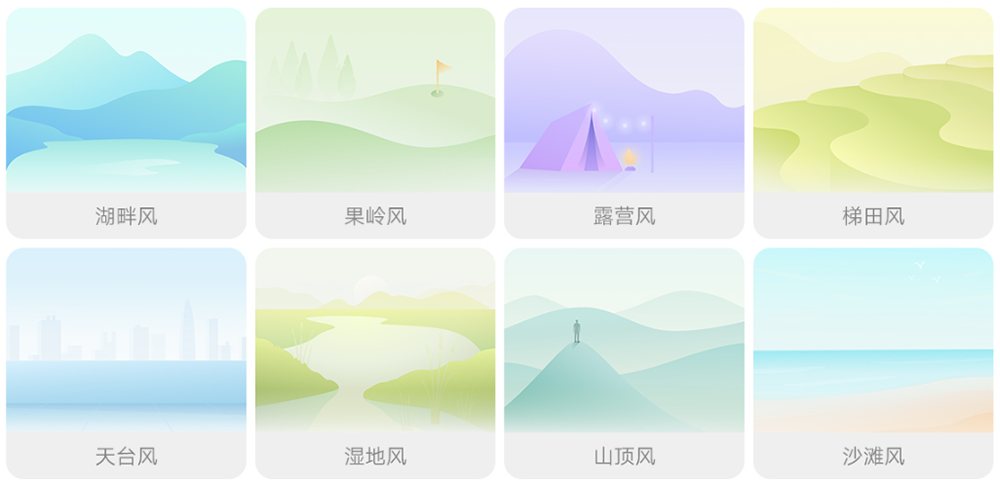Open the 露营风 camping theme
Viewport: 1000px width, 483px height.
[624, 122]
